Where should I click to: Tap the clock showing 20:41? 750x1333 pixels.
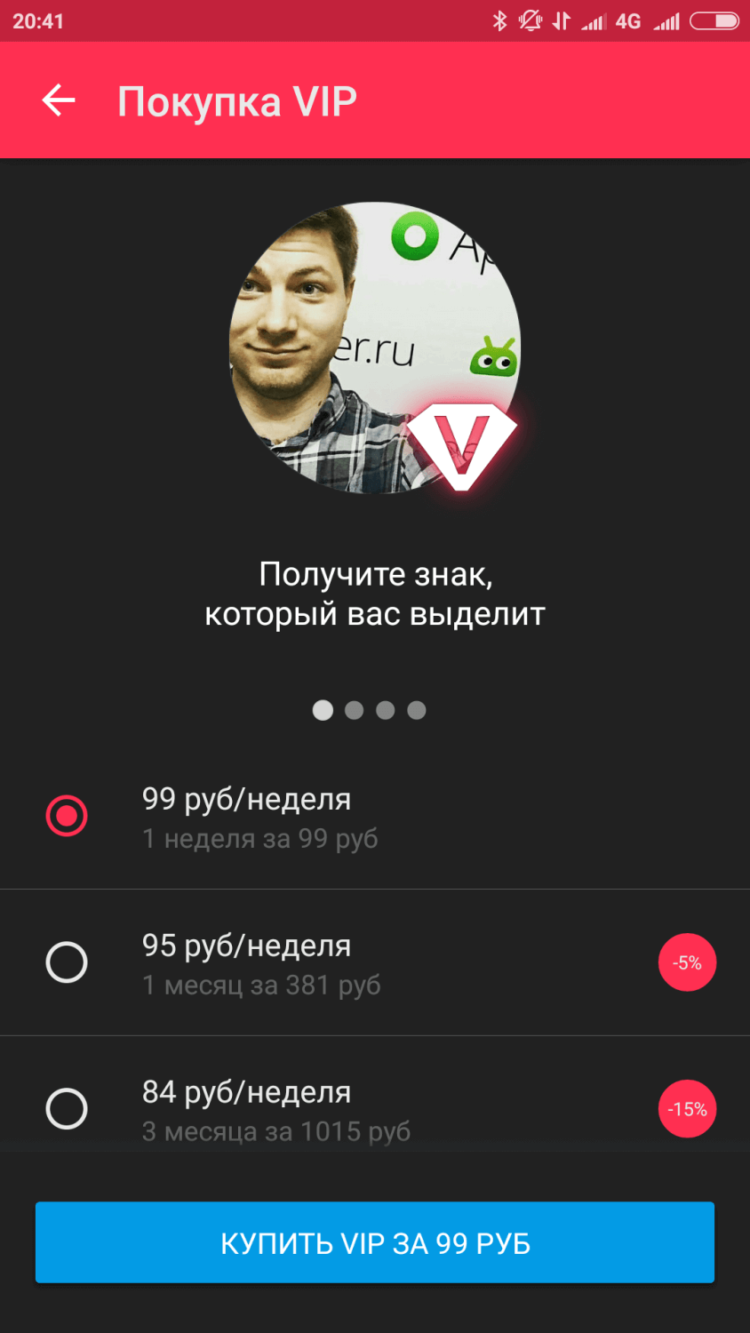point(38,20)
